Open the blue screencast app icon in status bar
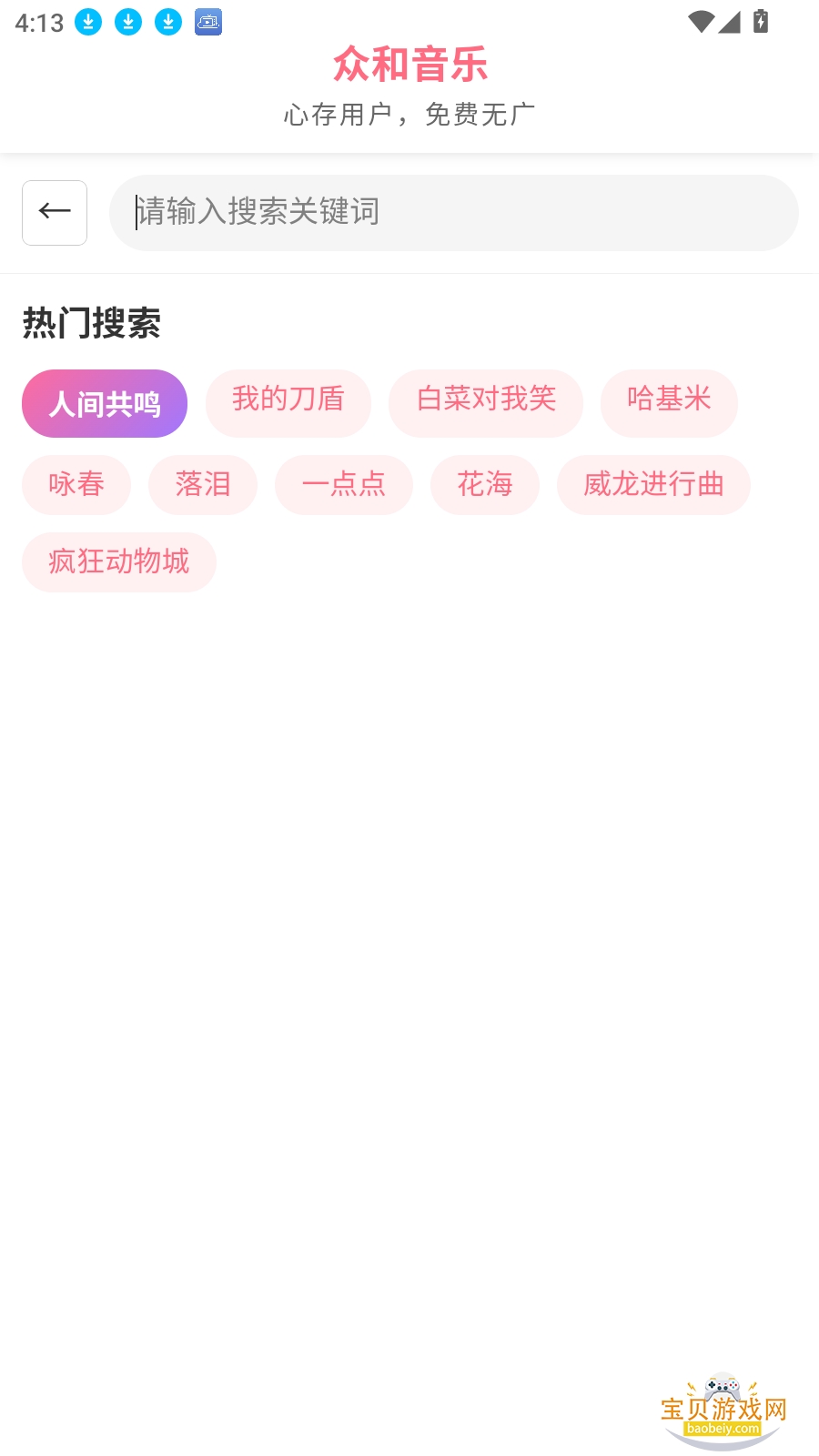The width and height of the screenshot is (819, 1456). (x=207, y=22)
